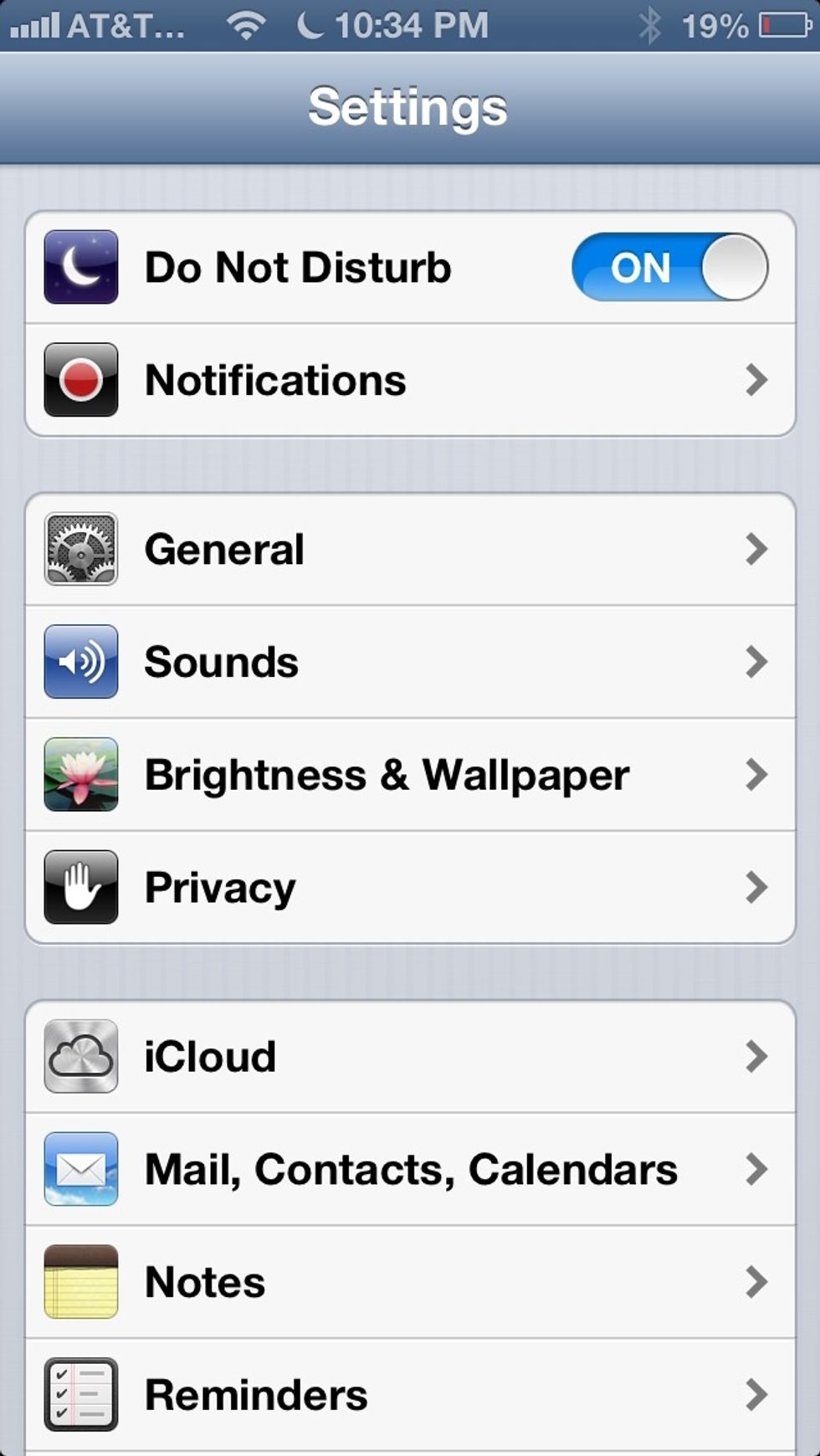Open the Sounds settings row

pos(410,662)
